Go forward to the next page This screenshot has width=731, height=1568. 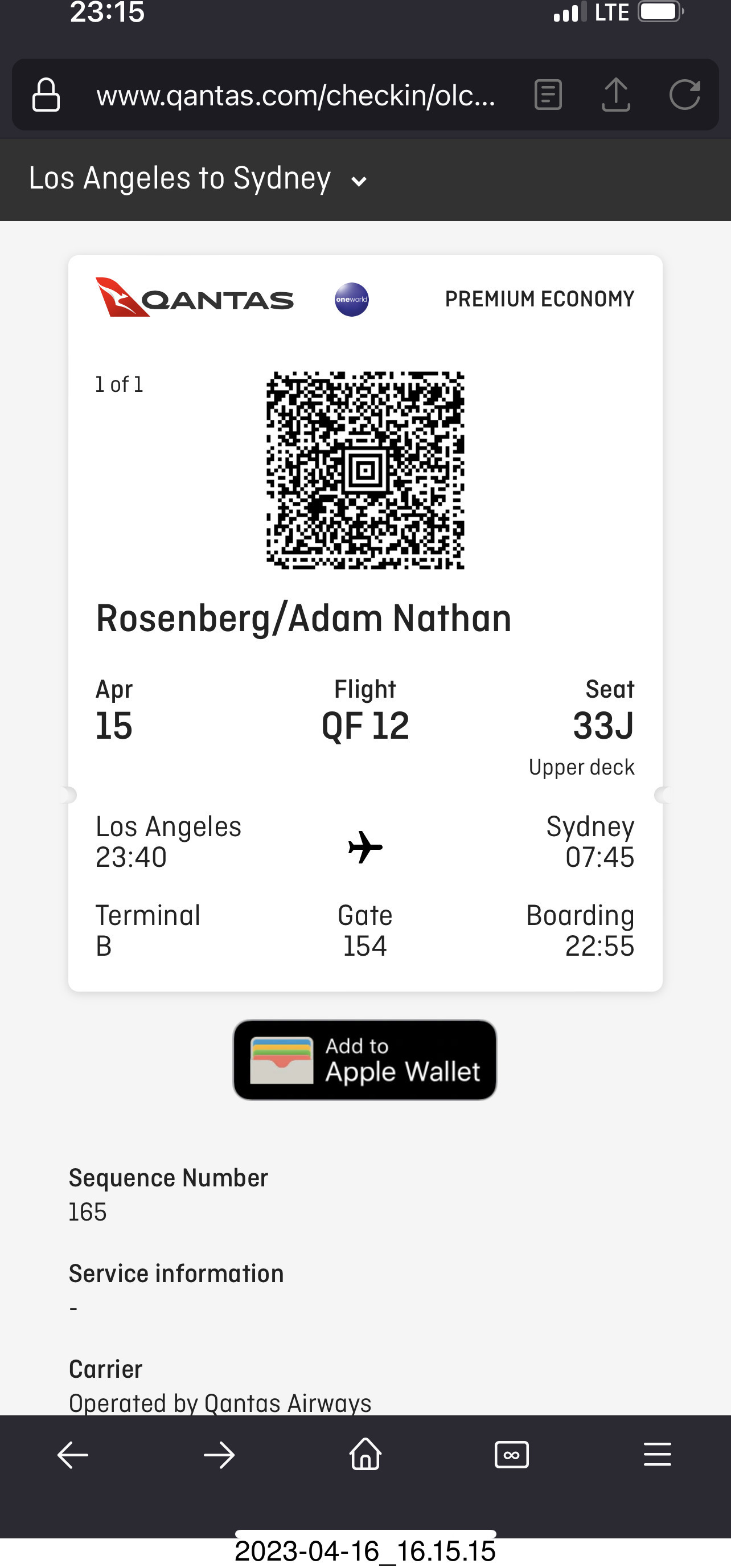pos(219,1455)
